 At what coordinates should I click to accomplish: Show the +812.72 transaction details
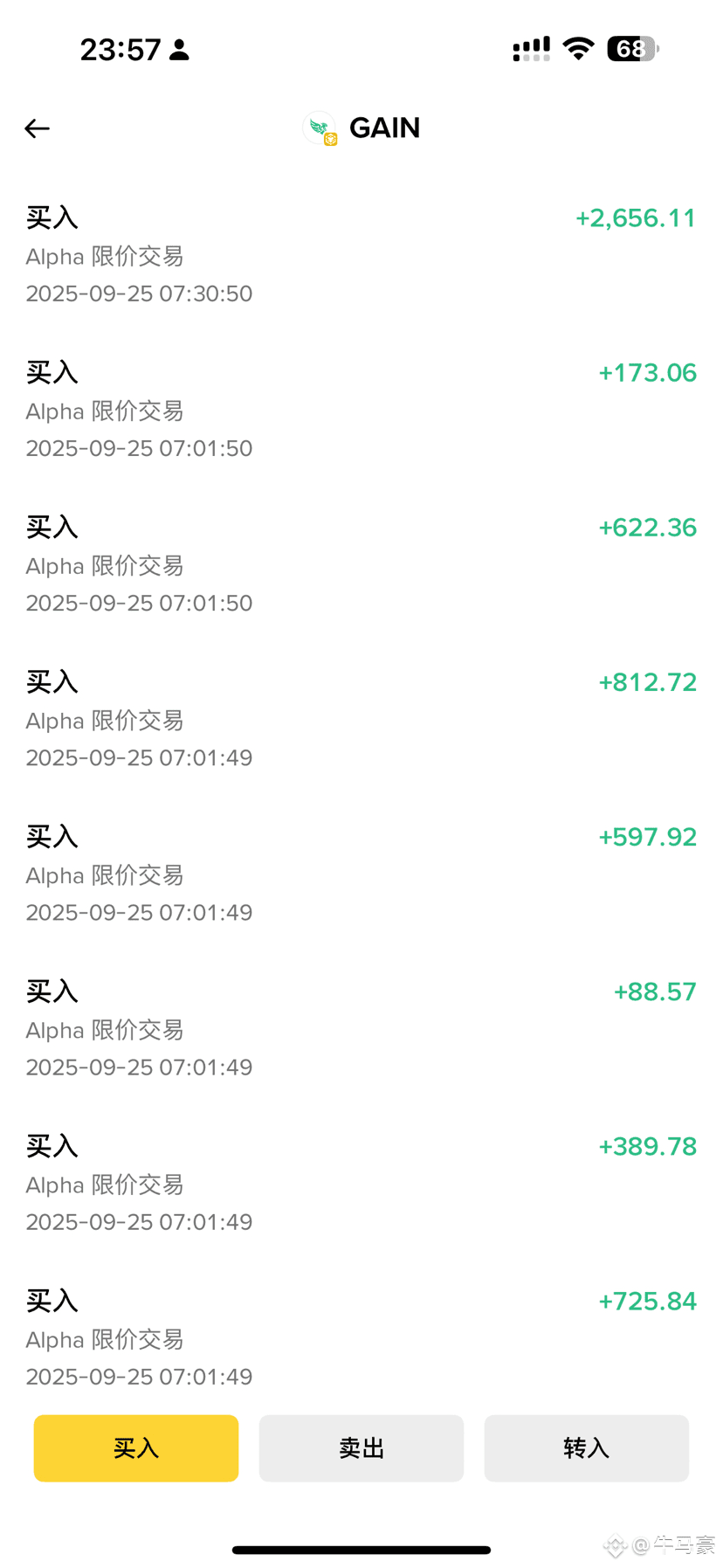coord(361,719)
